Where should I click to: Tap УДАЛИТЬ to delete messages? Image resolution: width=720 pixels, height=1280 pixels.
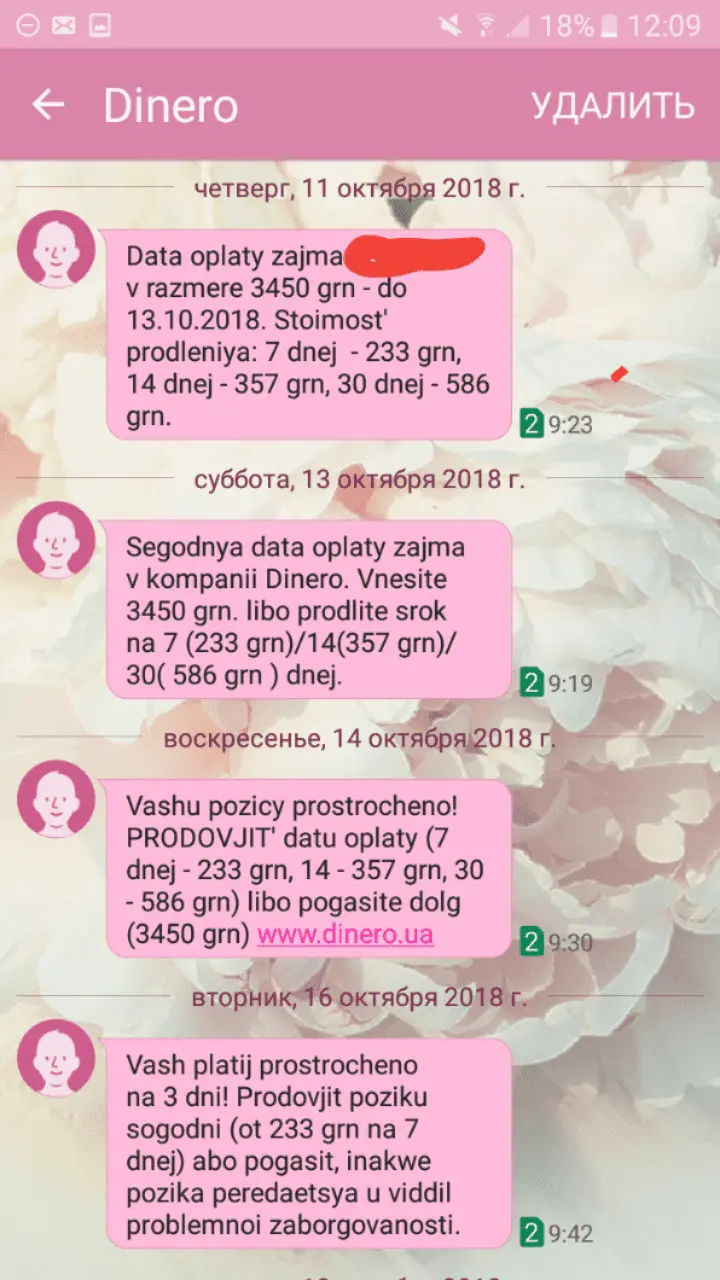tap(612, 106)
